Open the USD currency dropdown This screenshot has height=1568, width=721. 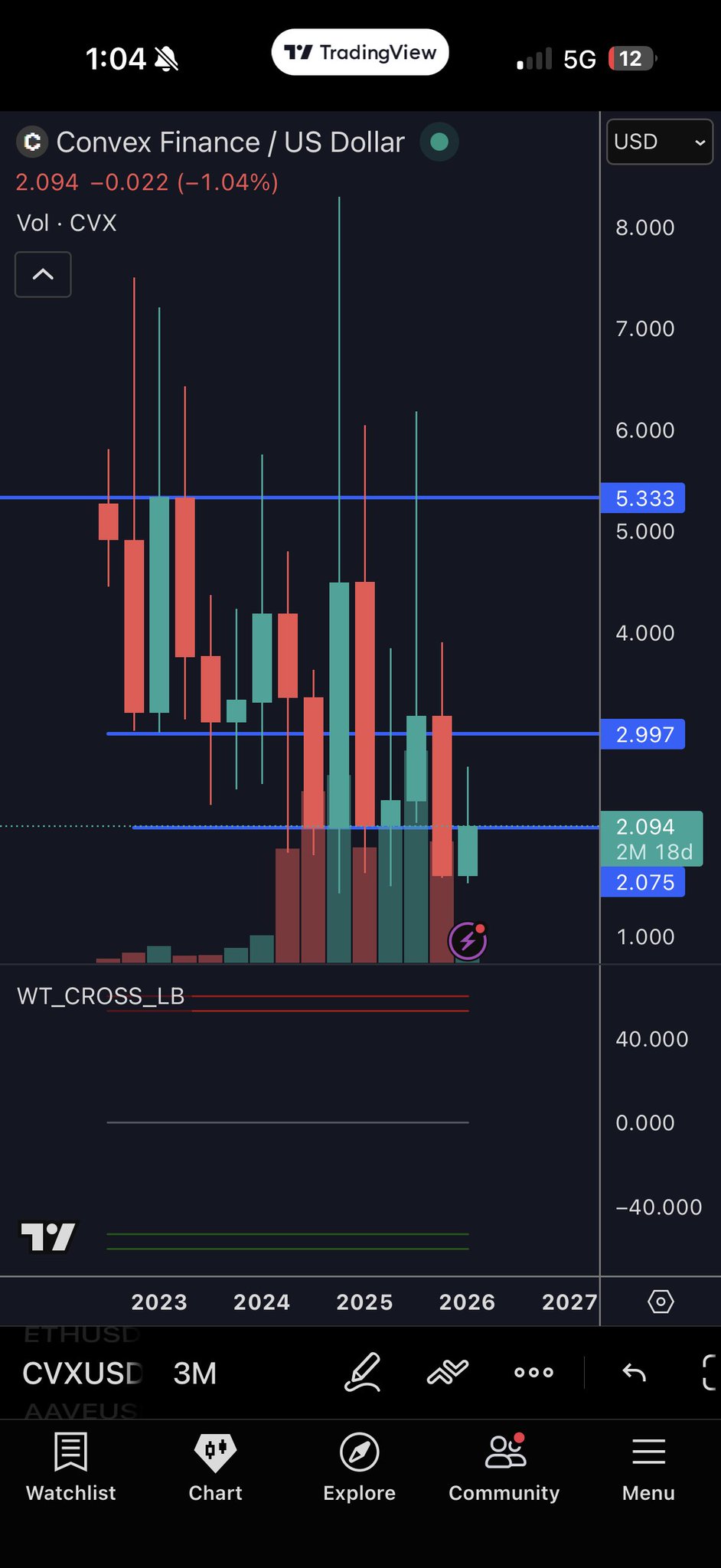(659, 142)
